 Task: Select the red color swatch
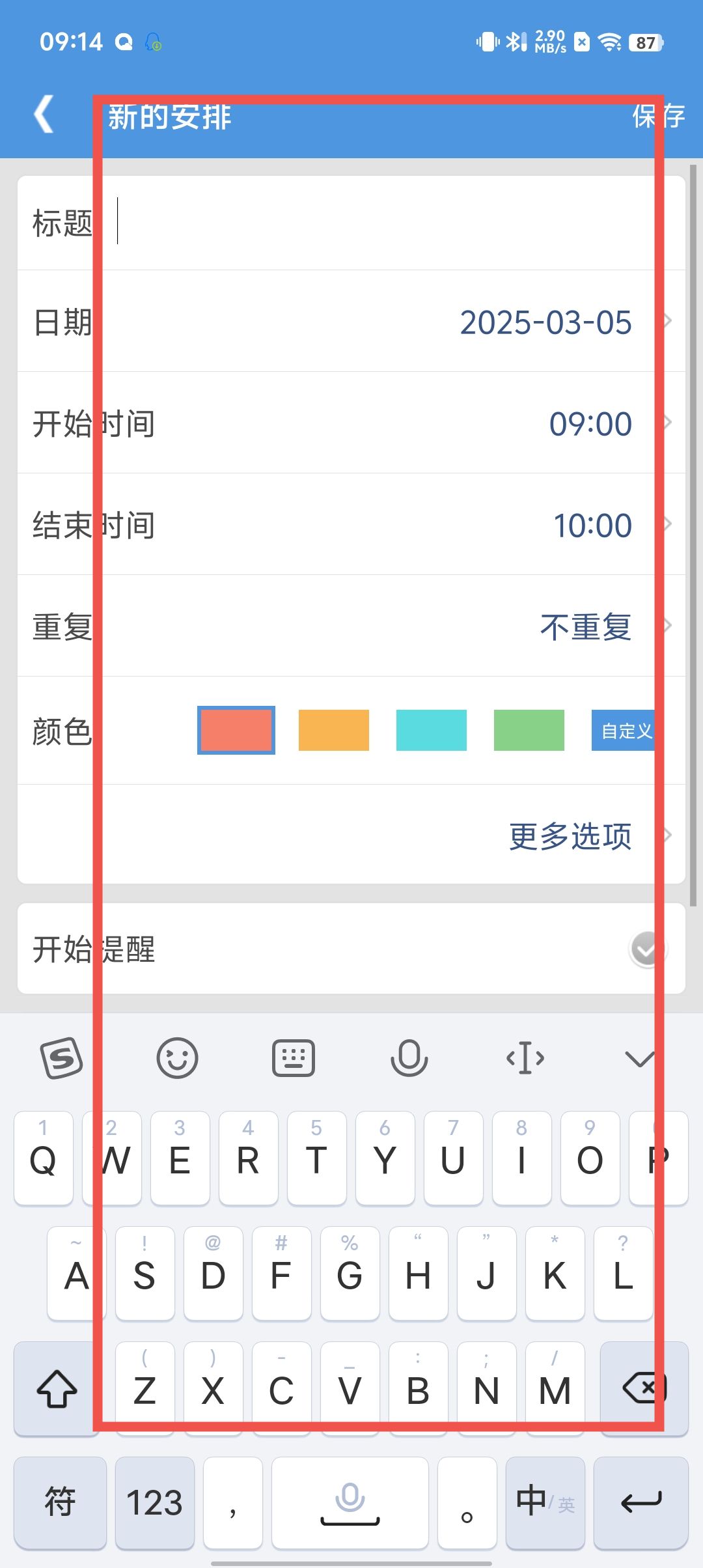click(236, 730)
